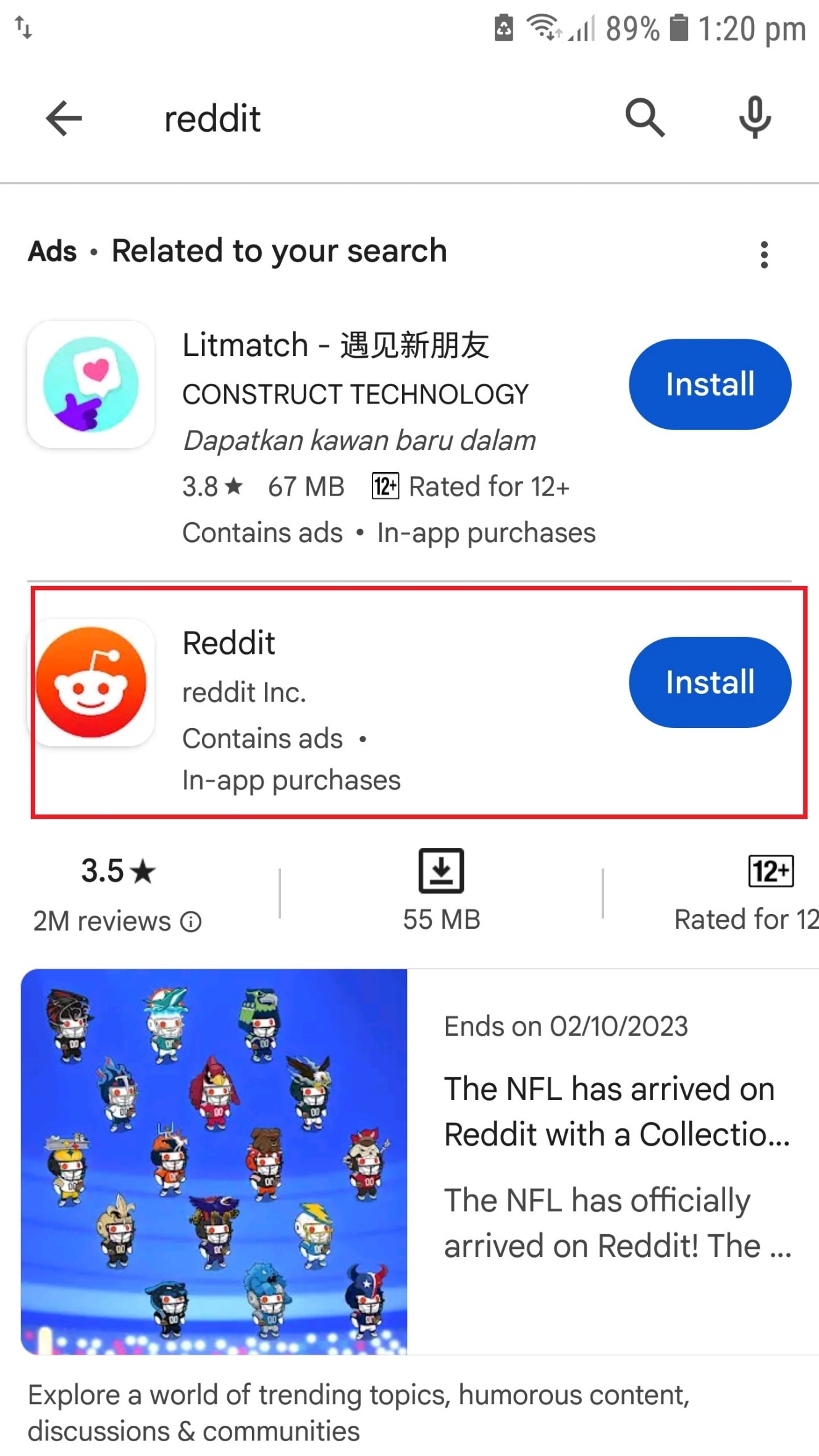Install the Reddit app

[x=710, y=682]
